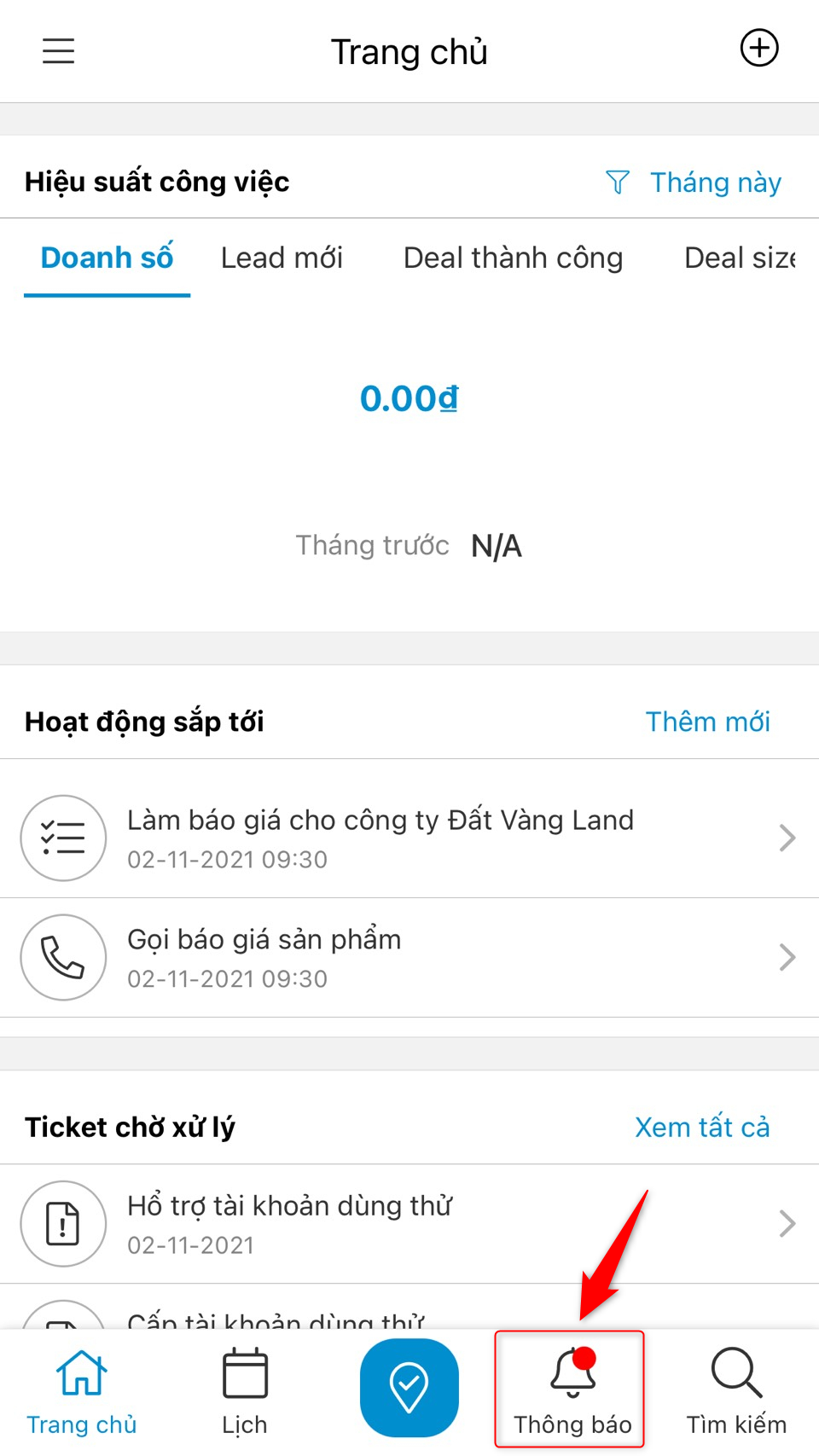Viewport: 819px width, 1456px height.
Task: Show the Deal size tab
Action: pyautogui.click(x=739, y=258)
